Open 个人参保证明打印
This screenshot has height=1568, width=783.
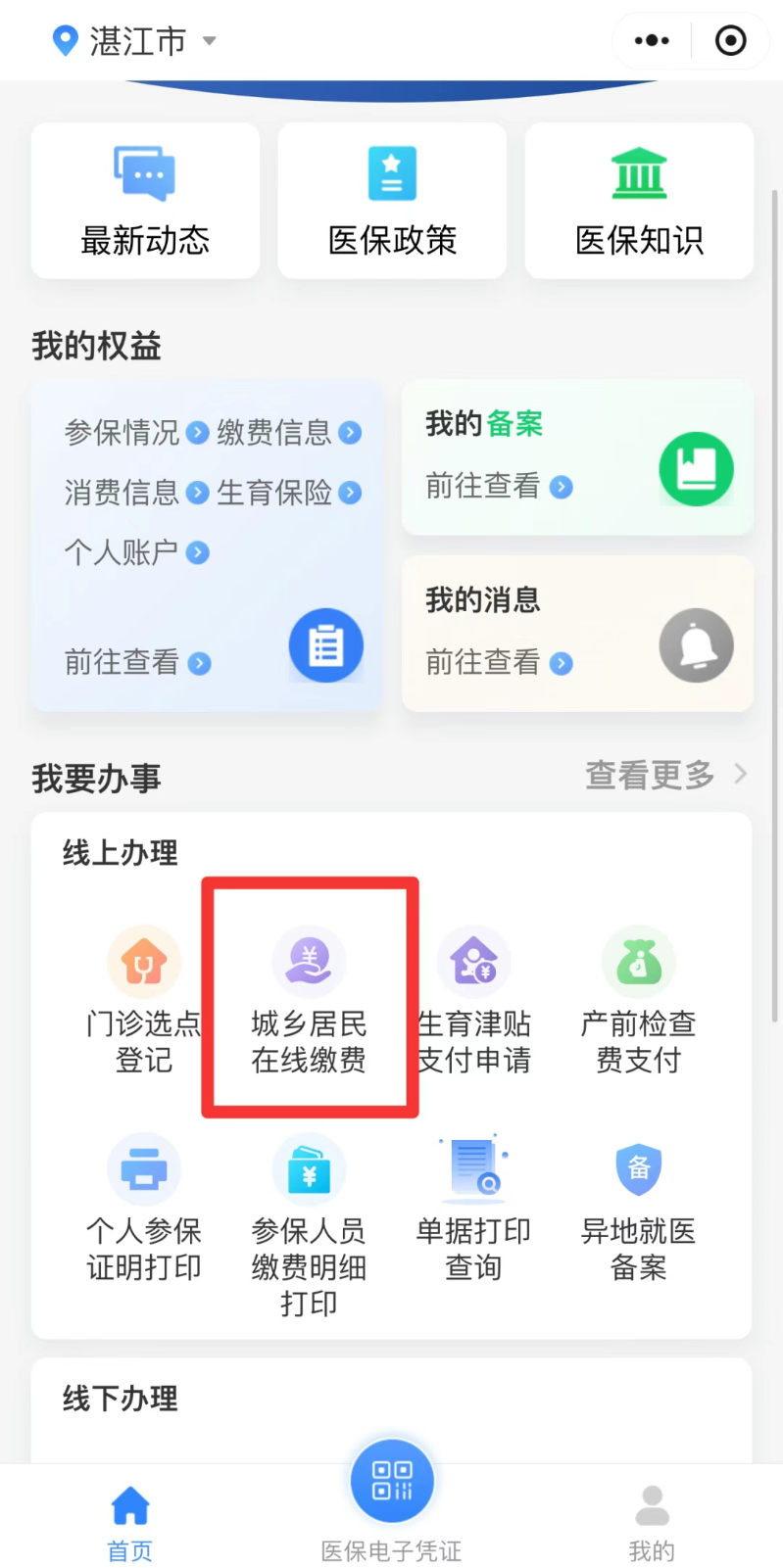(144, 1209)
